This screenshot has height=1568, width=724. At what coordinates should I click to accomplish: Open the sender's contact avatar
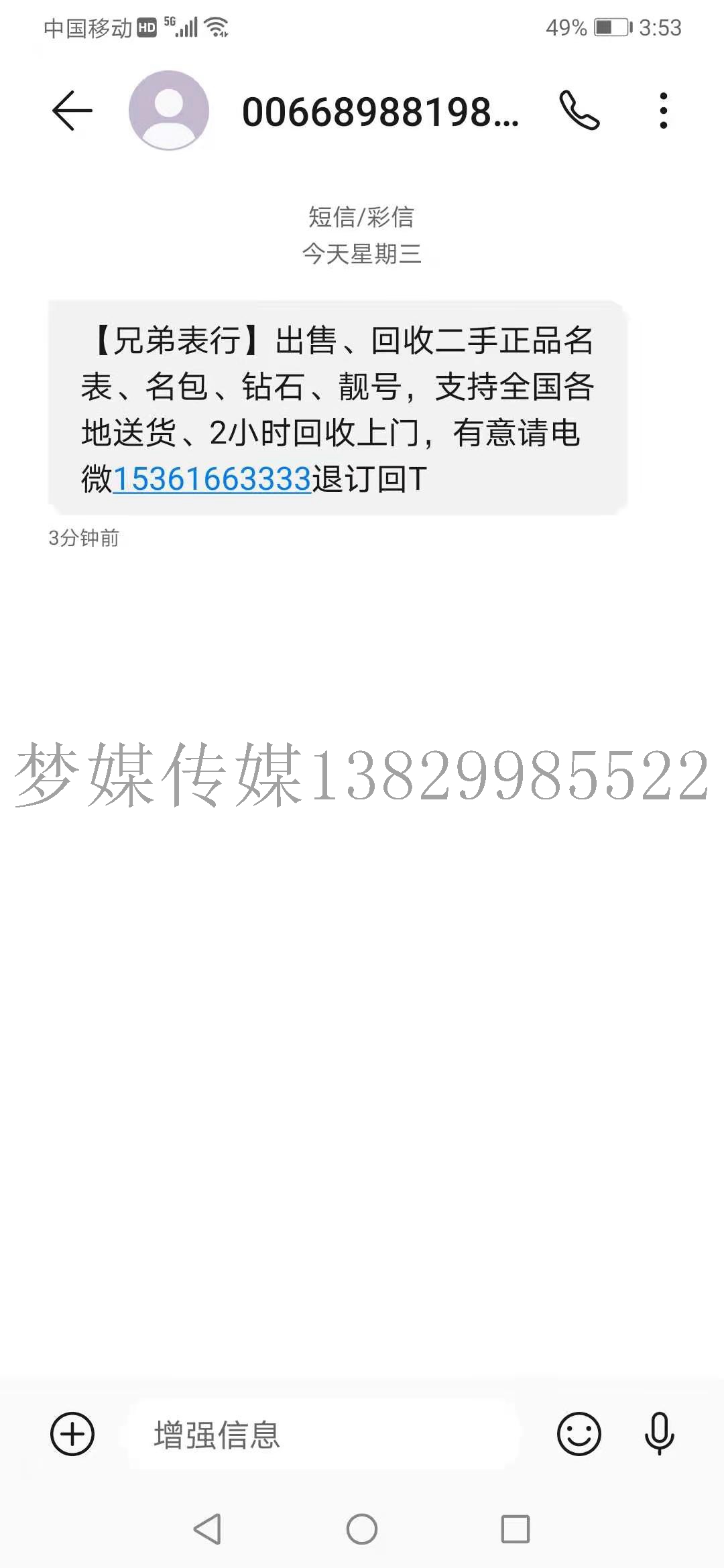coord(169,111)
